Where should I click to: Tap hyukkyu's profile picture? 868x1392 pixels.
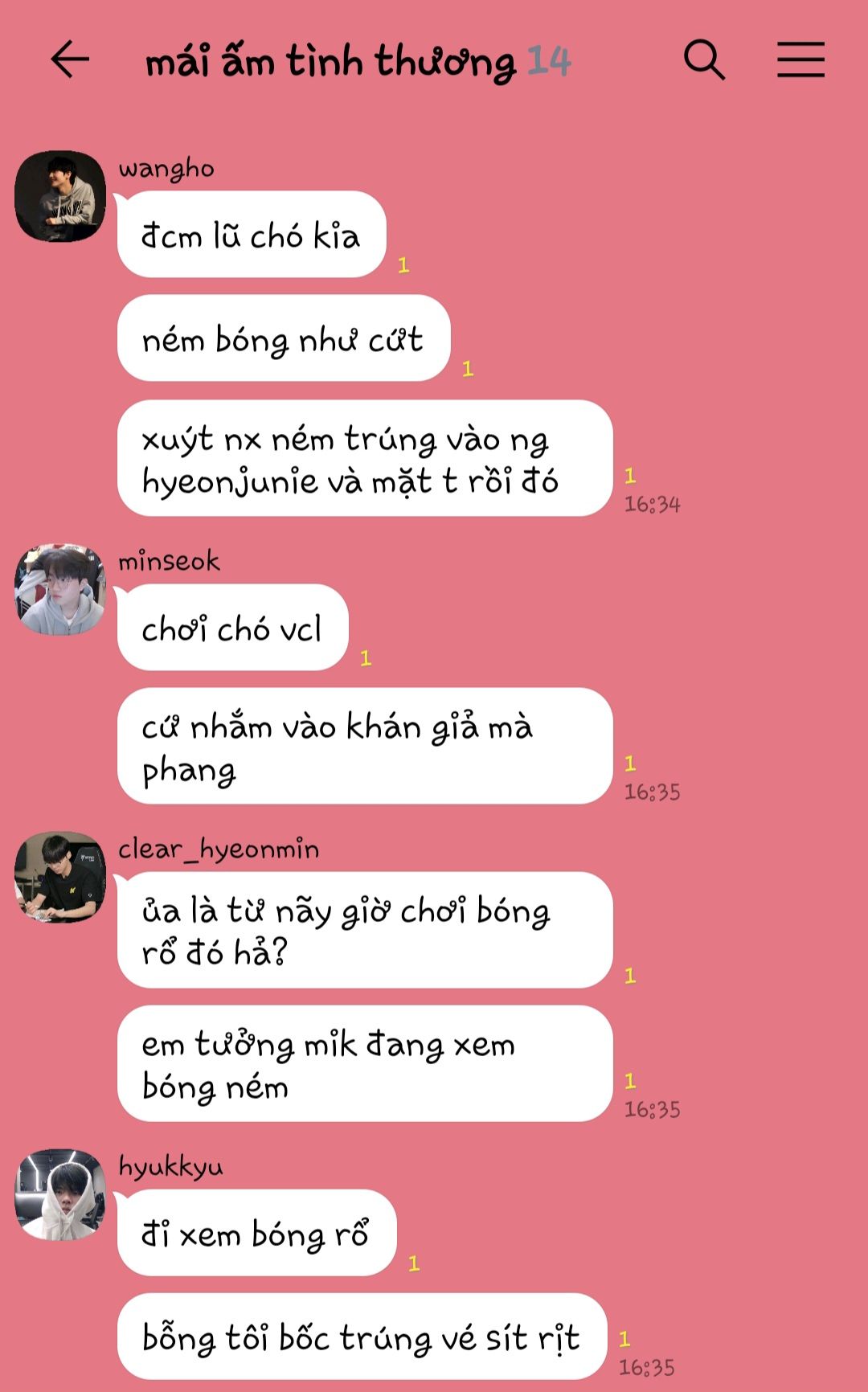tap(60, 1194)
